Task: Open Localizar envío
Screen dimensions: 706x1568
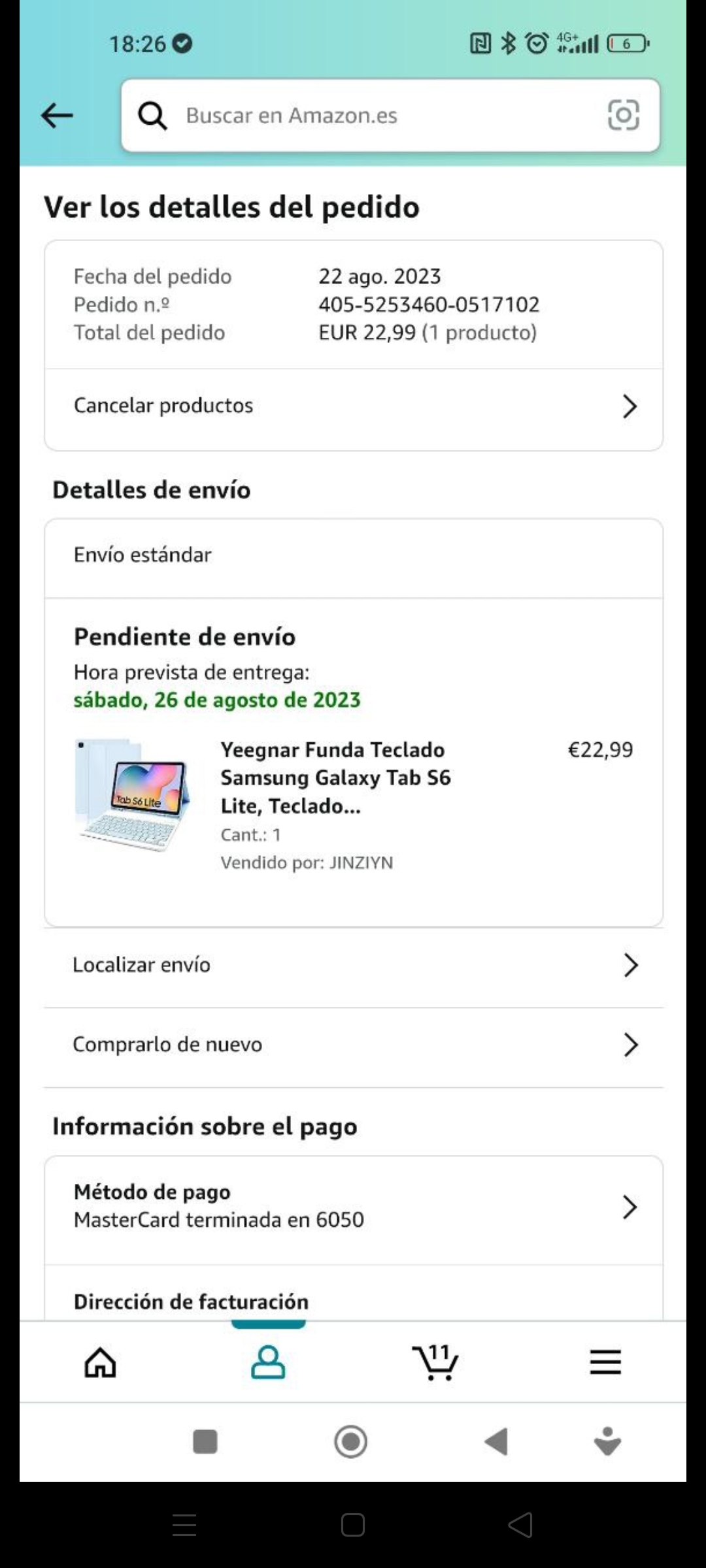Action: [x=353, y=965]
